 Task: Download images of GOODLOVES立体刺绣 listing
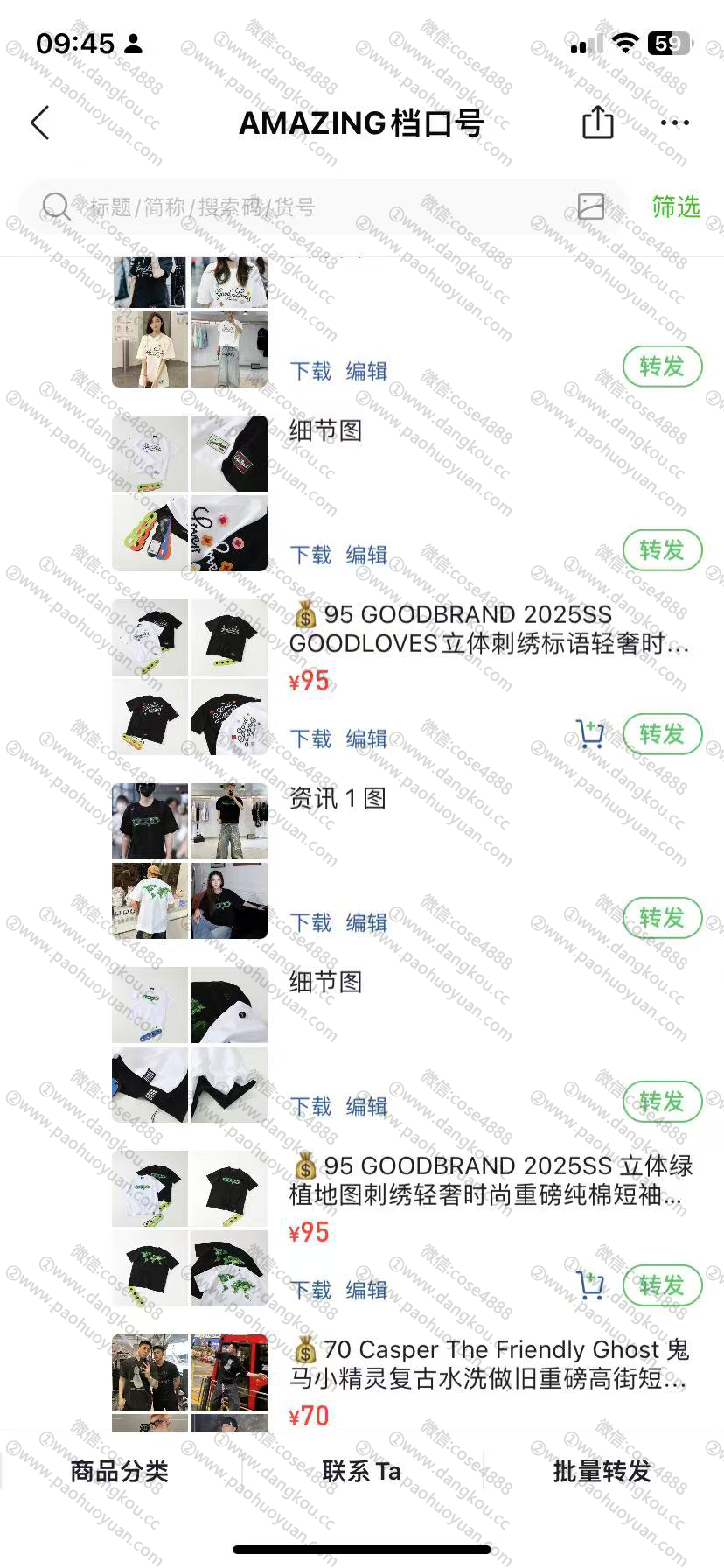(310, 739)
